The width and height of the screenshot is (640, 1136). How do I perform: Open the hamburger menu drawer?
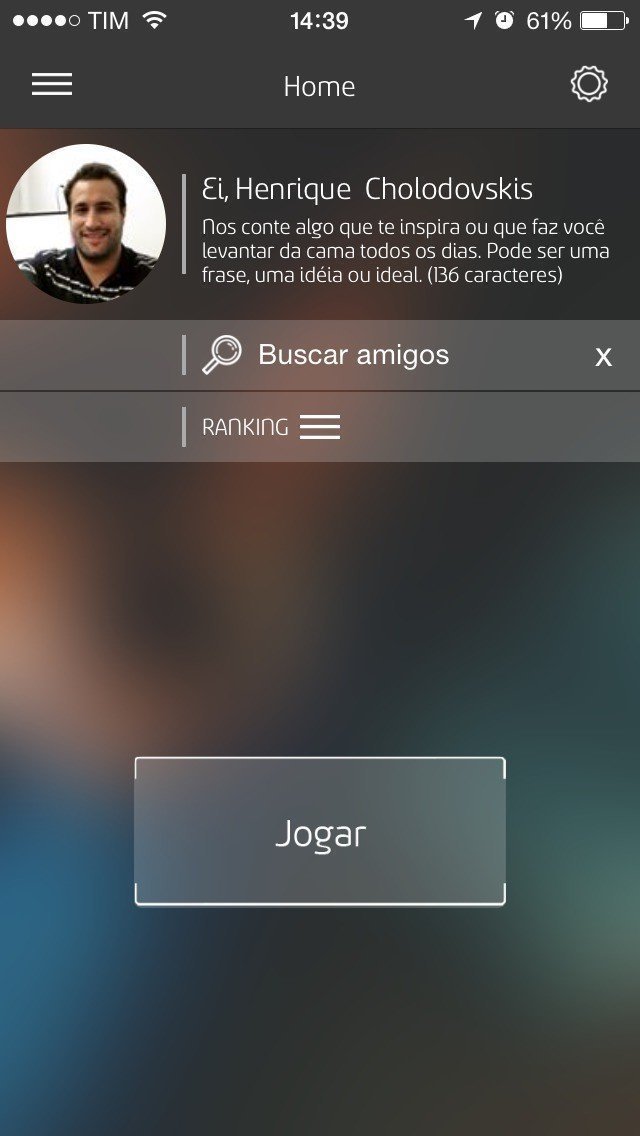[52, 85]
